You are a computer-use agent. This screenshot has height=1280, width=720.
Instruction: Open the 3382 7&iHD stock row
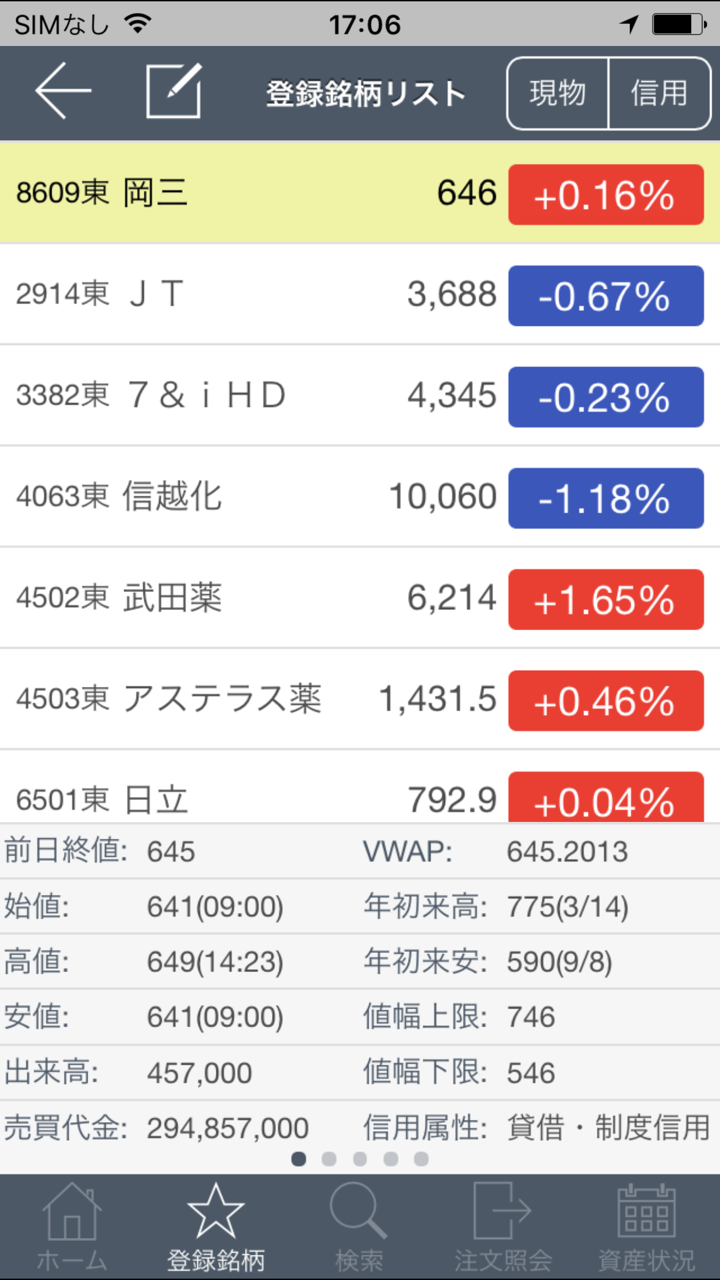click(x=250, y=395)
